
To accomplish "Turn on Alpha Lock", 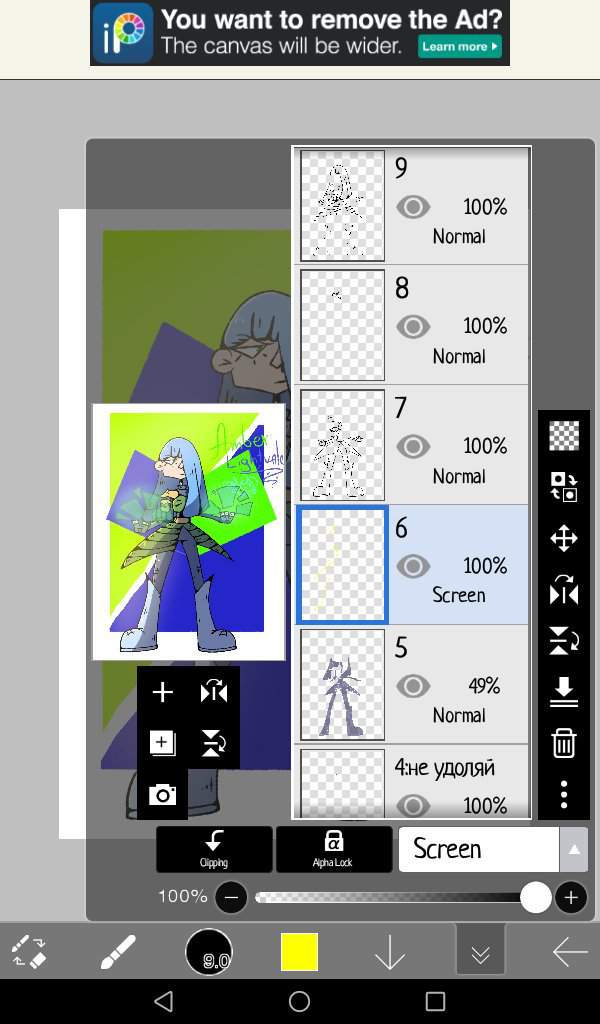I will click(333, 849).
